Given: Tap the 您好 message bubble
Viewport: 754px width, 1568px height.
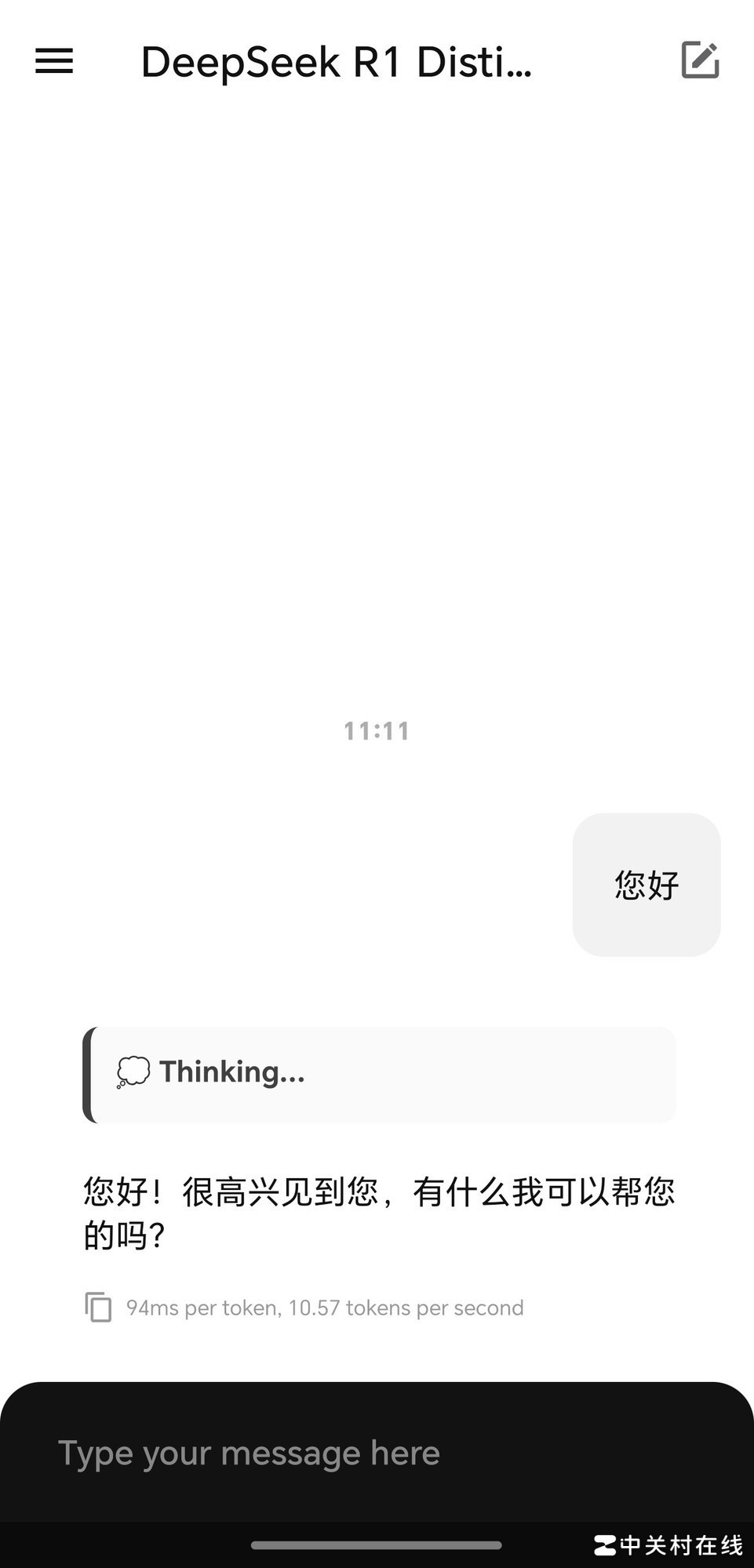Looking at the screenshot, I should pos(645,883).
